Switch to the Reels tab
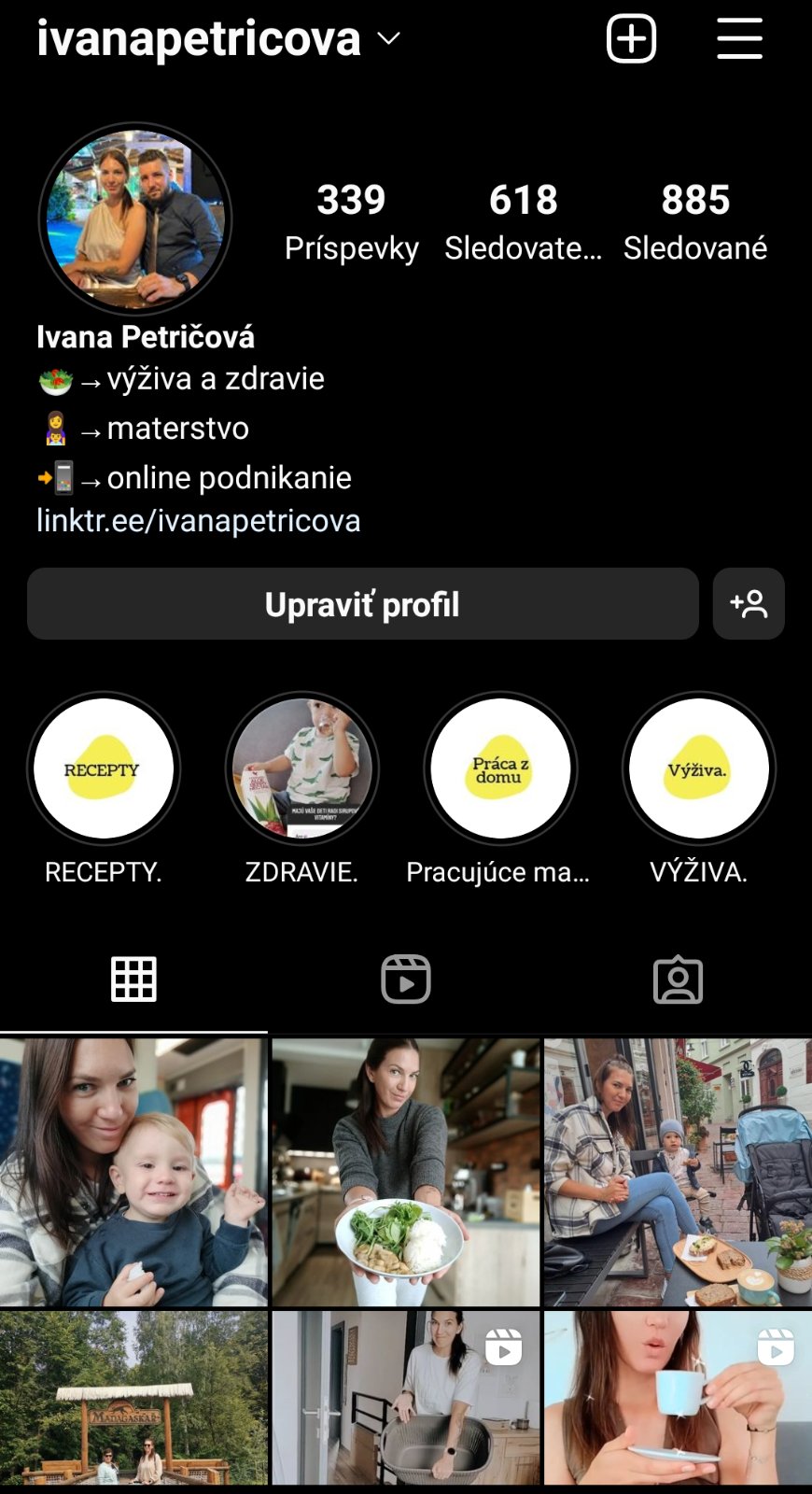The image size is (812, 1494). pos(406,980)
